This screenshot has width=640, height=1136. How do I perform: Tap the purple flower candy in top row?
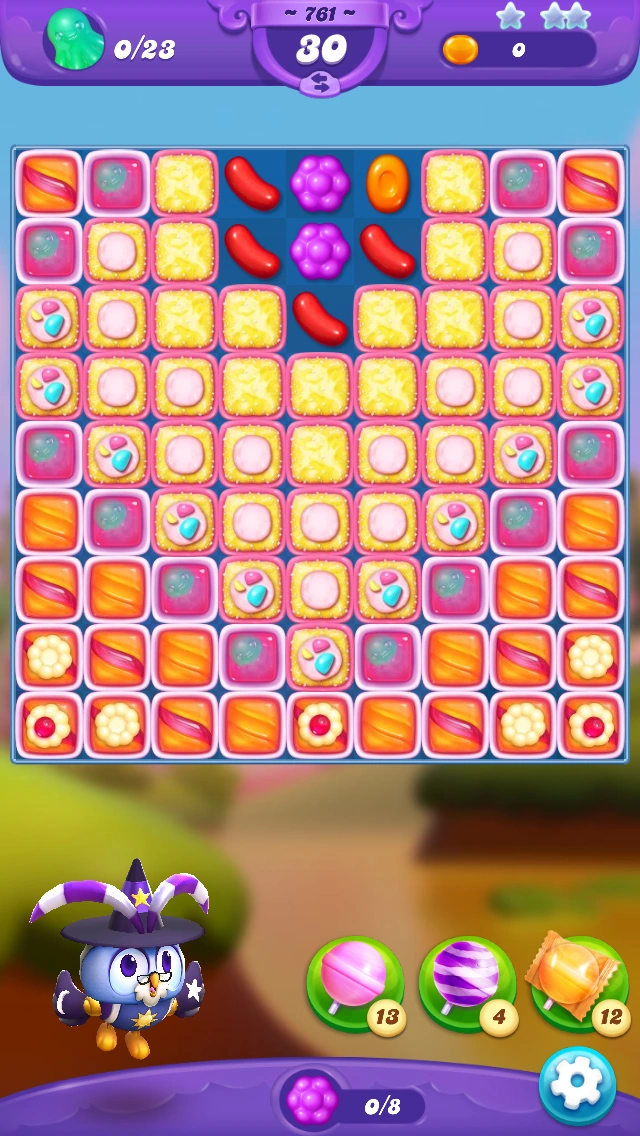click(319, 183)
